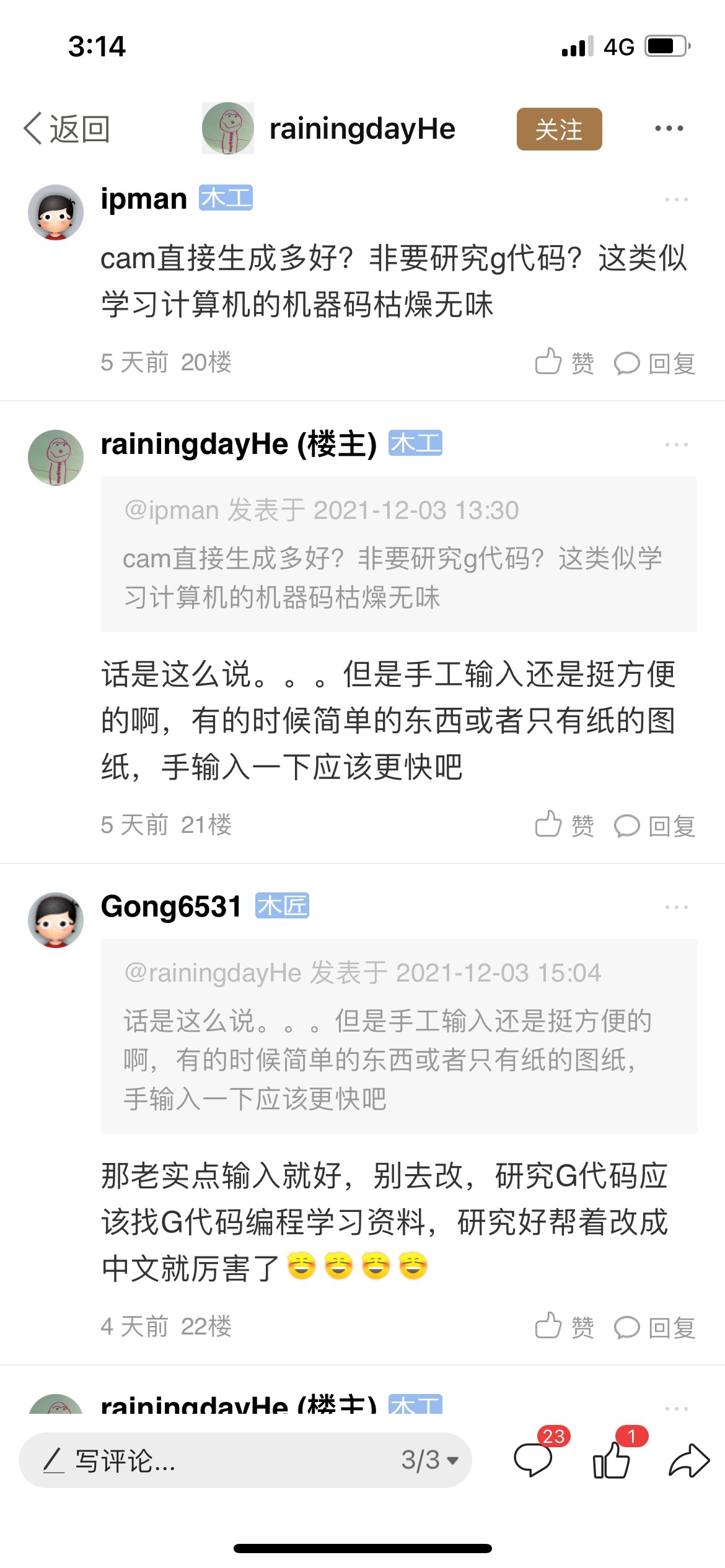Open more options on Gong6531's comment
The width and height of the screenshot is (725, 1568).
point(676,907)
